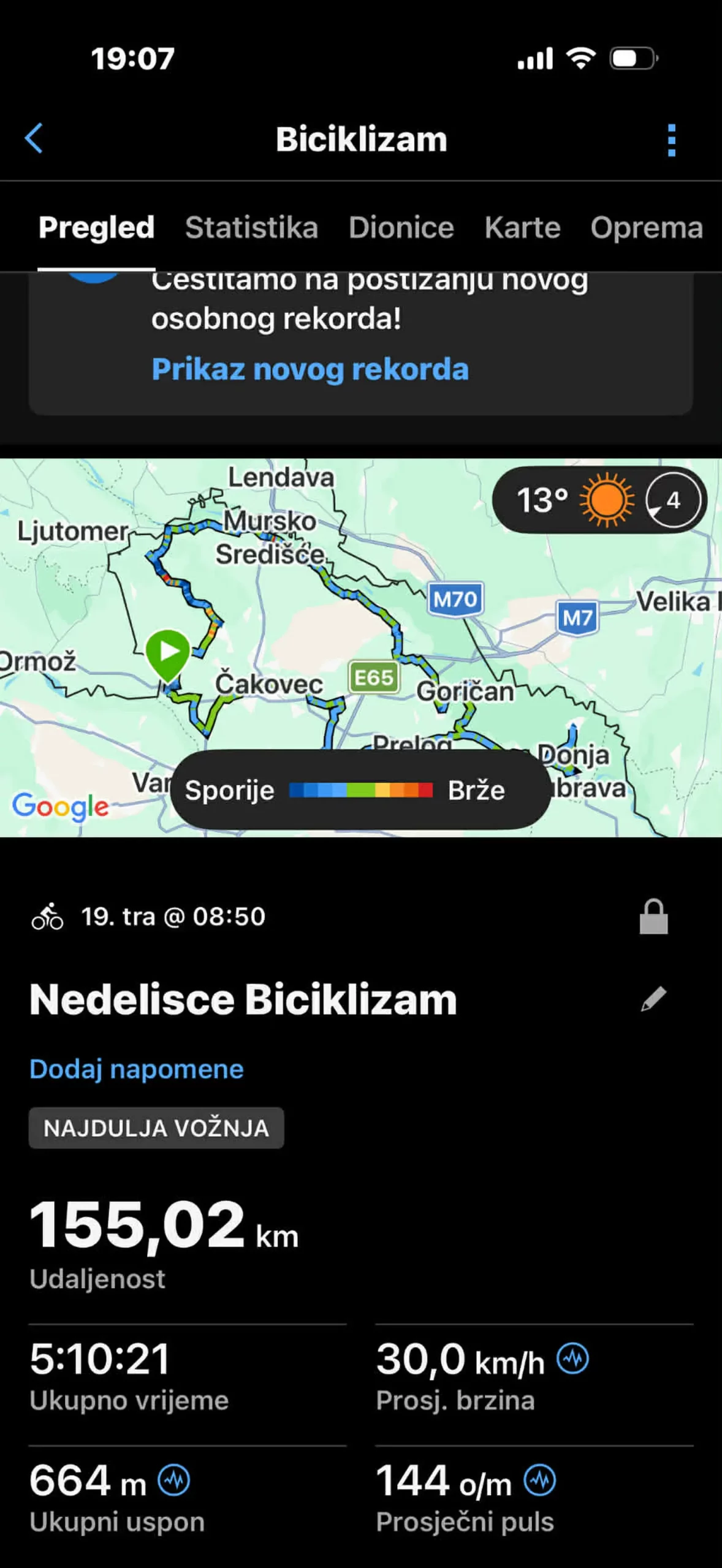Tap the info icon beside Prosj. brzina
The image size is (722, 1568).
572,1359
